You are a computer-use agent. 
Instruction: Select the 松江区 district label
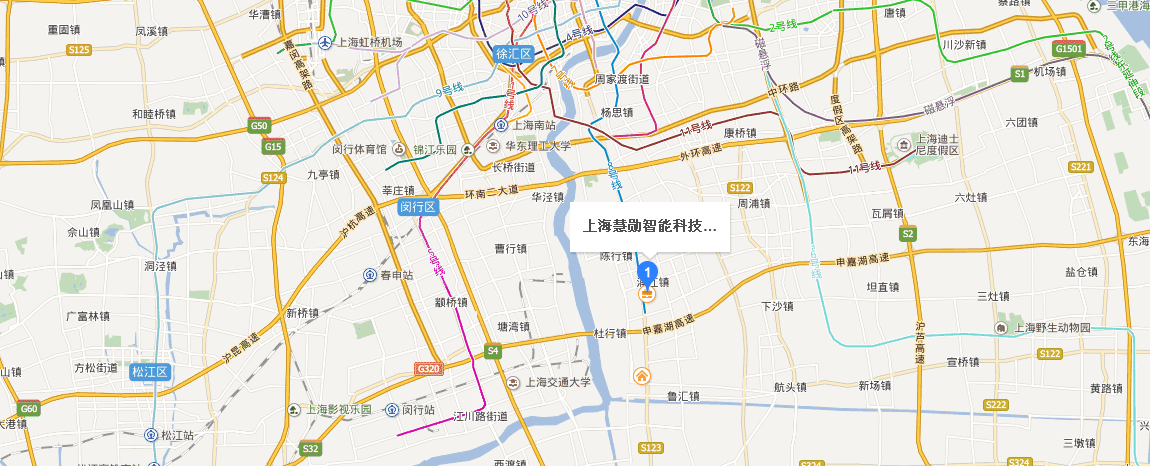click(x=152, y=372)
